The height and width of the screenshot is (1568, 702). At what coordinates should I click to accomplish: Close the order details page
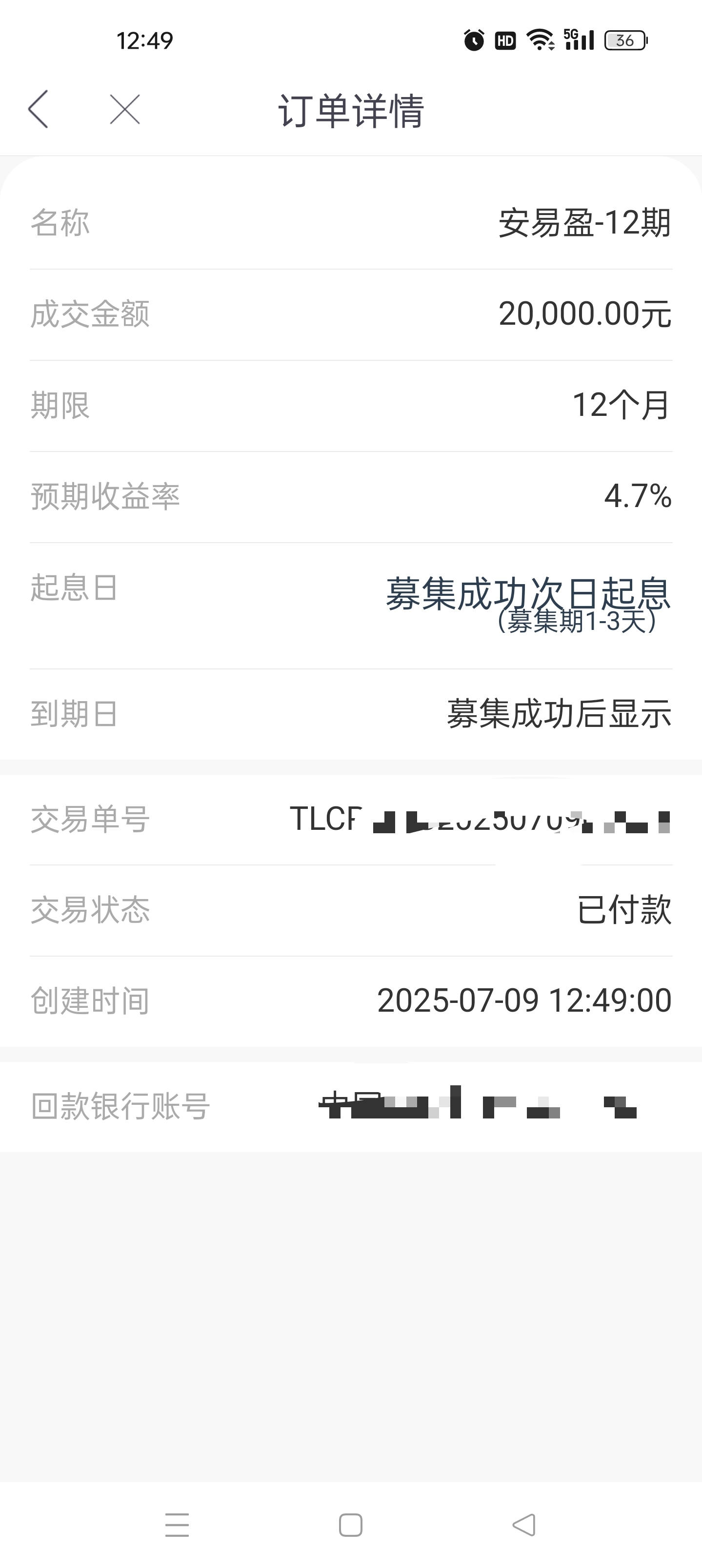tap(125, 110)
